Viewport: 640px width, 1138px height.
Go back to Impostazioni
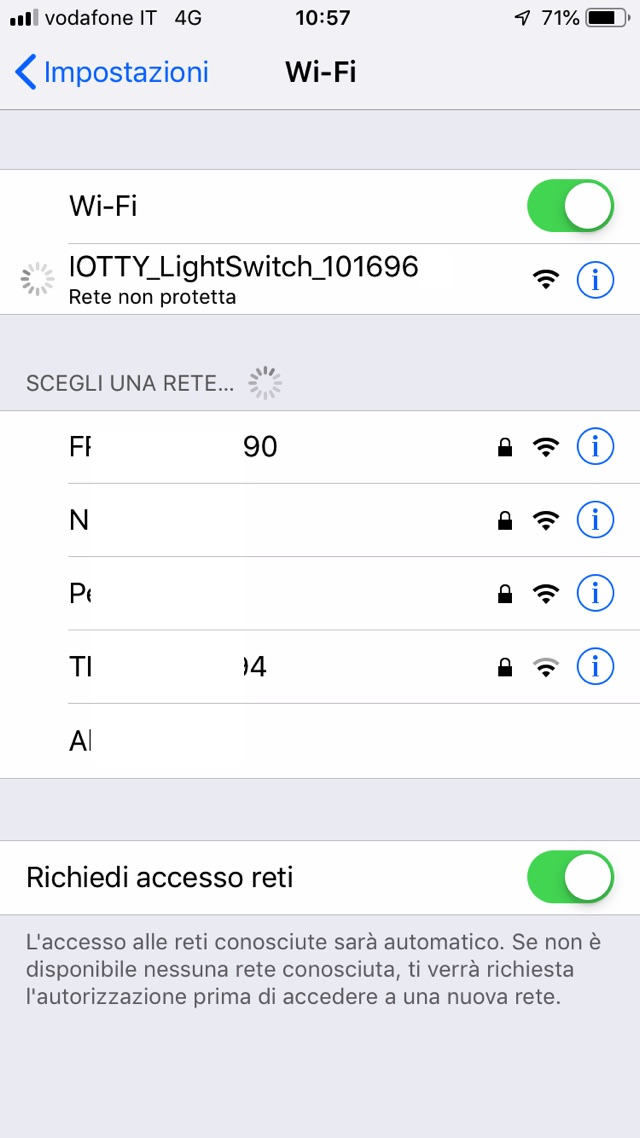(112, 73)
